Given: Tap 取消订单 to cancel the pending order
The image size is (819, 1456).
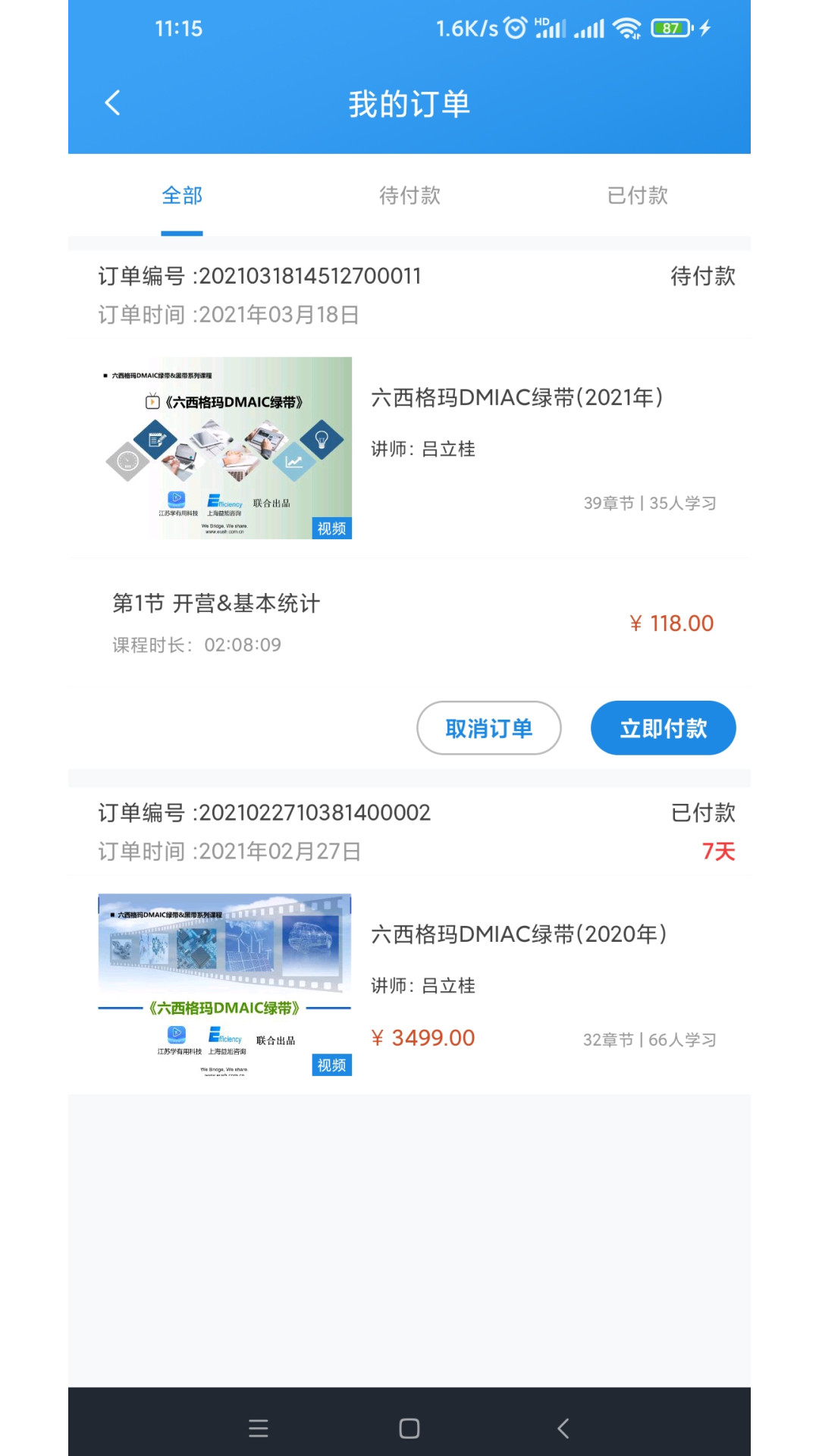Looking at the screenshot, I should [489, 727].
